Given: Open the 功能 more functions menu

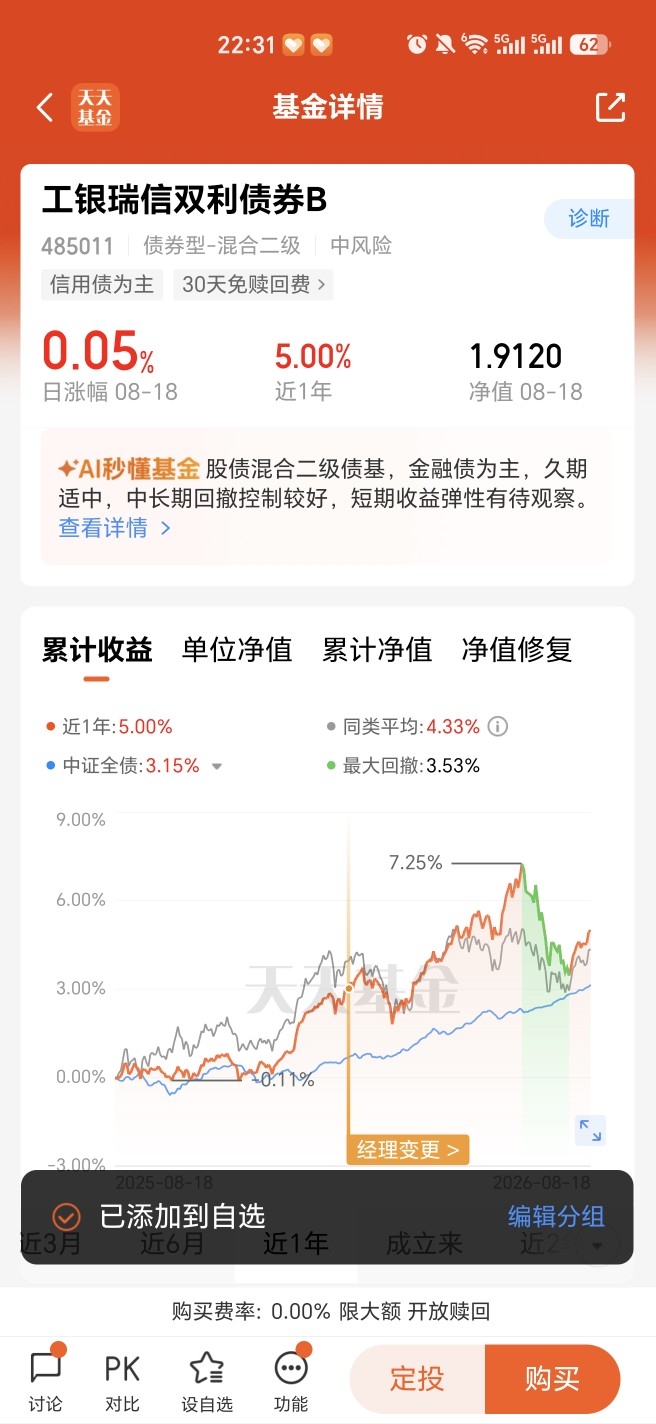Looking at the screenshot, I should (291, 1380).
